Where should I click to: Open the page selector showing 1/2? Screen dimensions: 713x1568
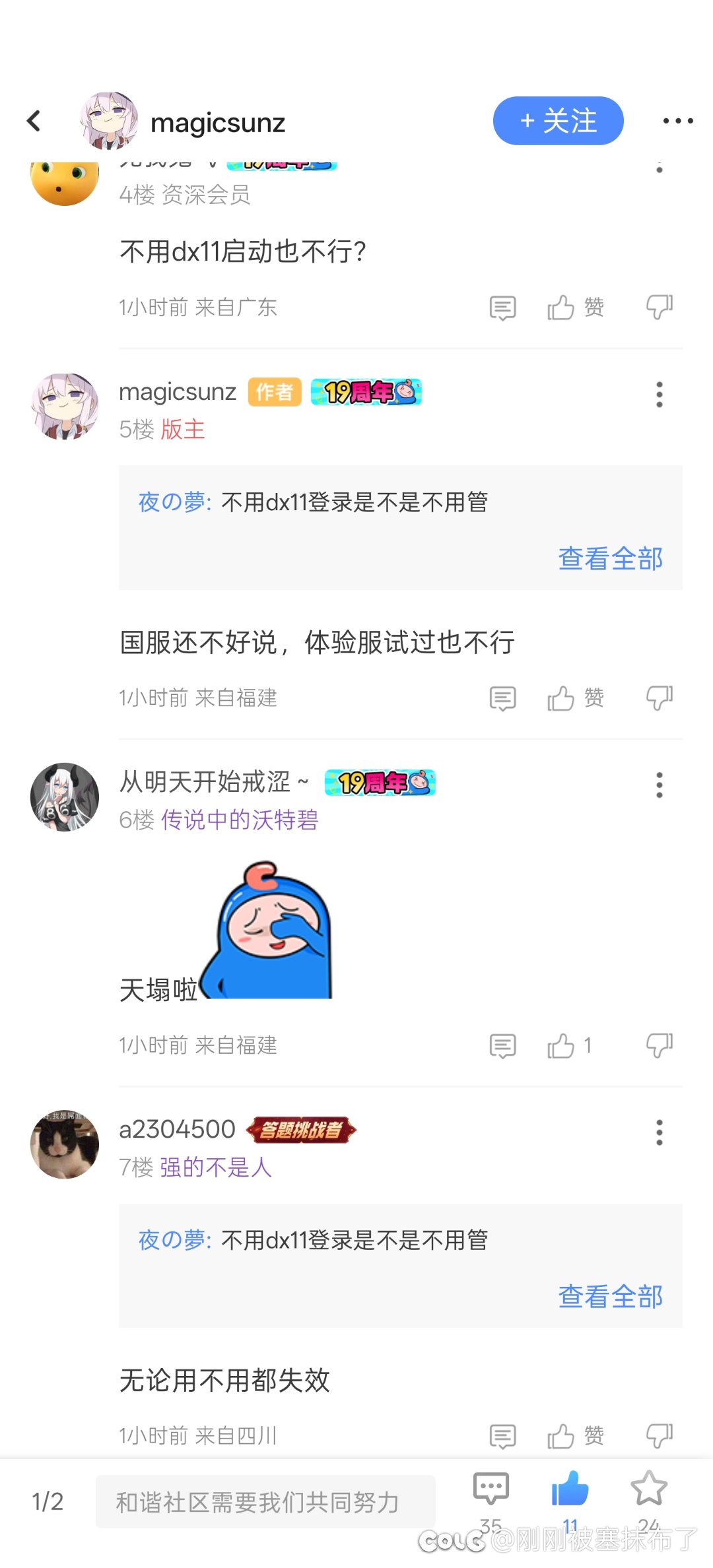(48, 1502)
